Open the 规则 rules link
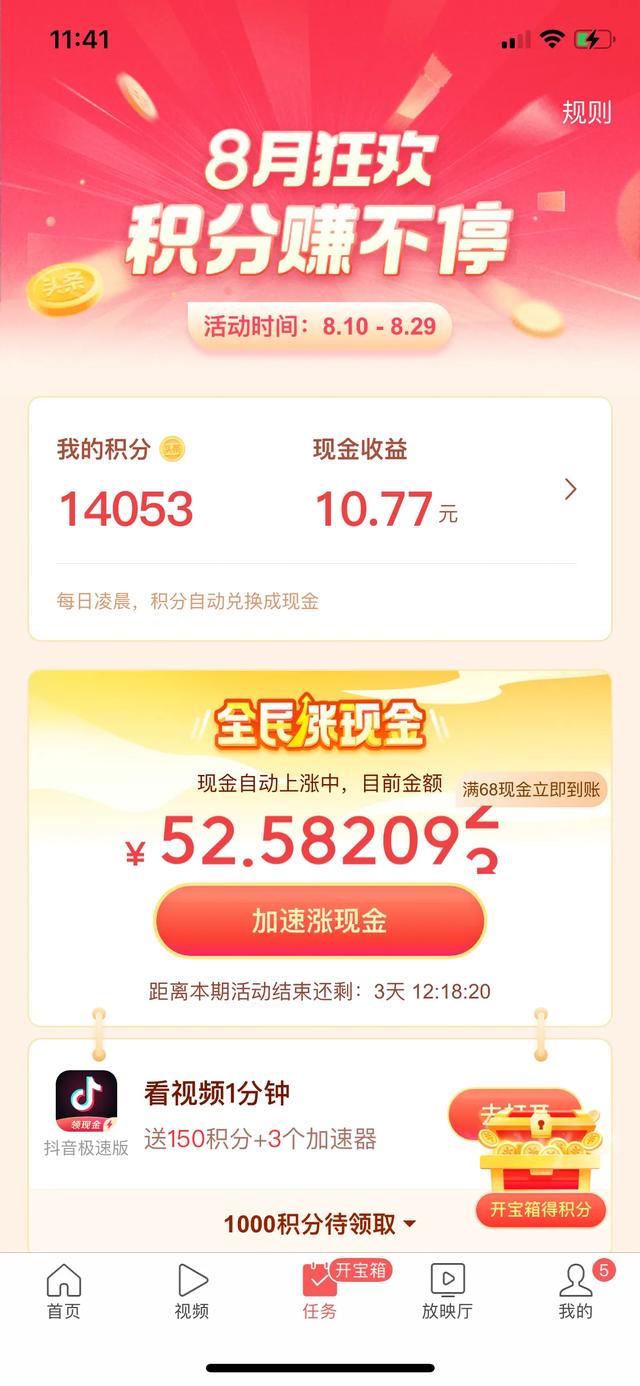 pos(586,112)
